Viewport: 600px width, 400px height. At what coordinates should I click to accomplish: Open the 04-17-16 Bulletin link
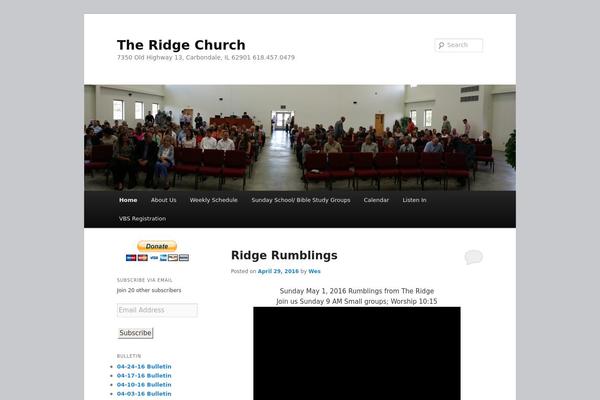click(144, 375)
